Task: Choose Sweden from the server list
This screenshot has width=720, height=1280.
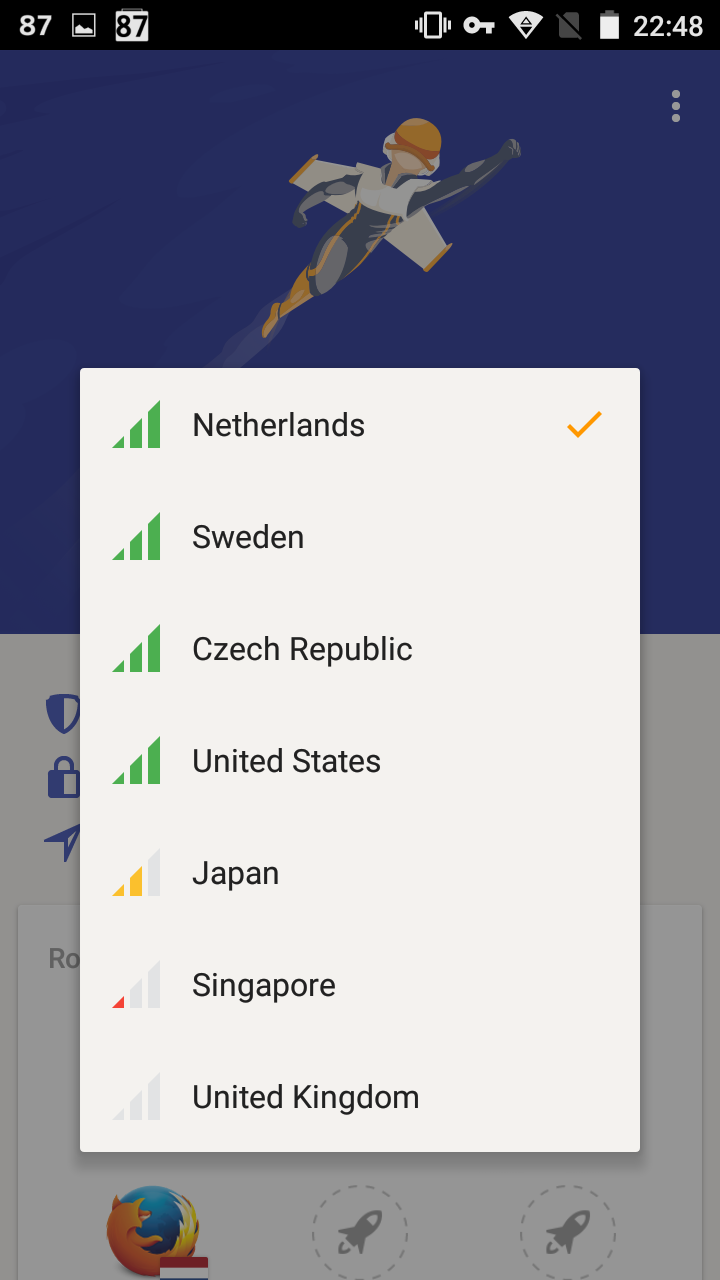Action: (360, 537)
